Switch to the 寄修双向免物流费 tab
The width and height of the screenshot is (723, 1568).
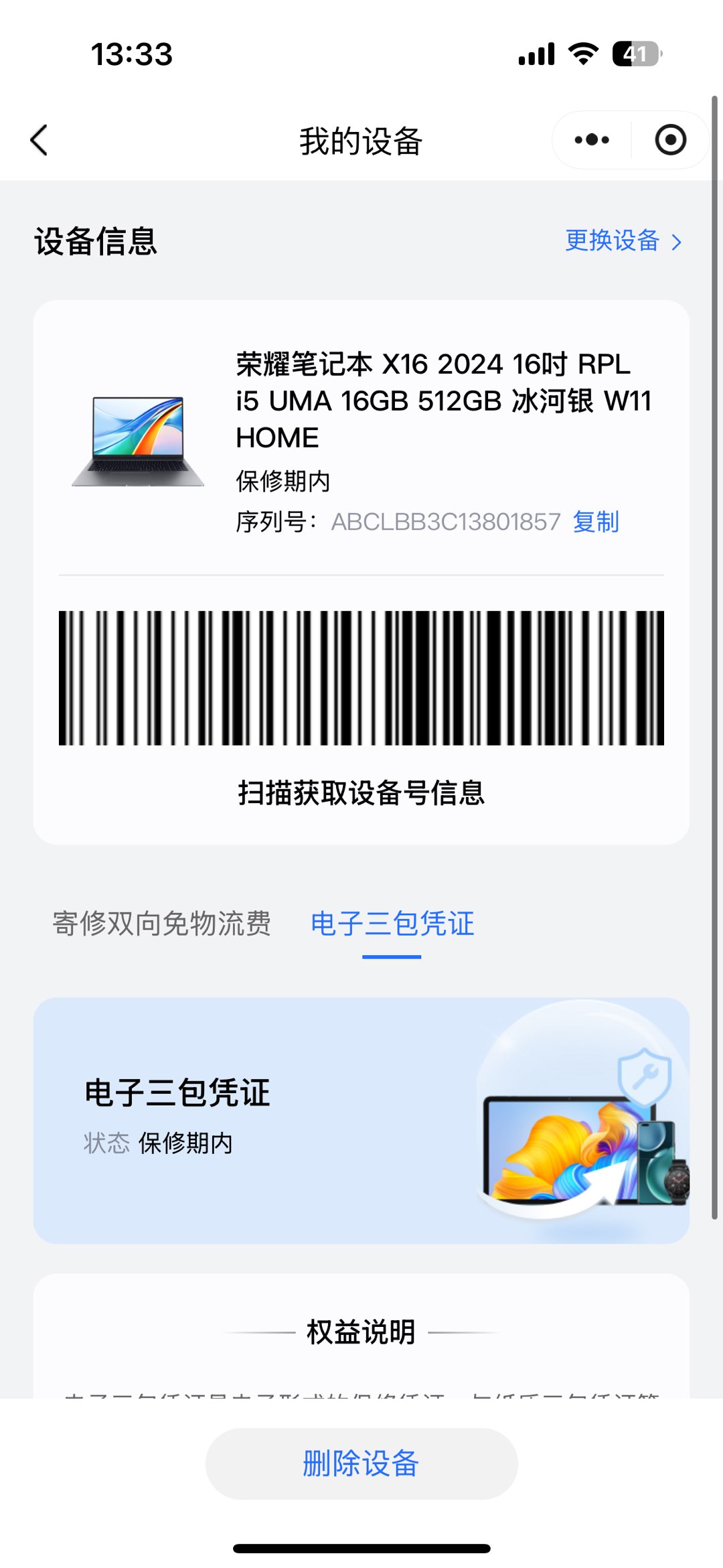tap(161, 924)
